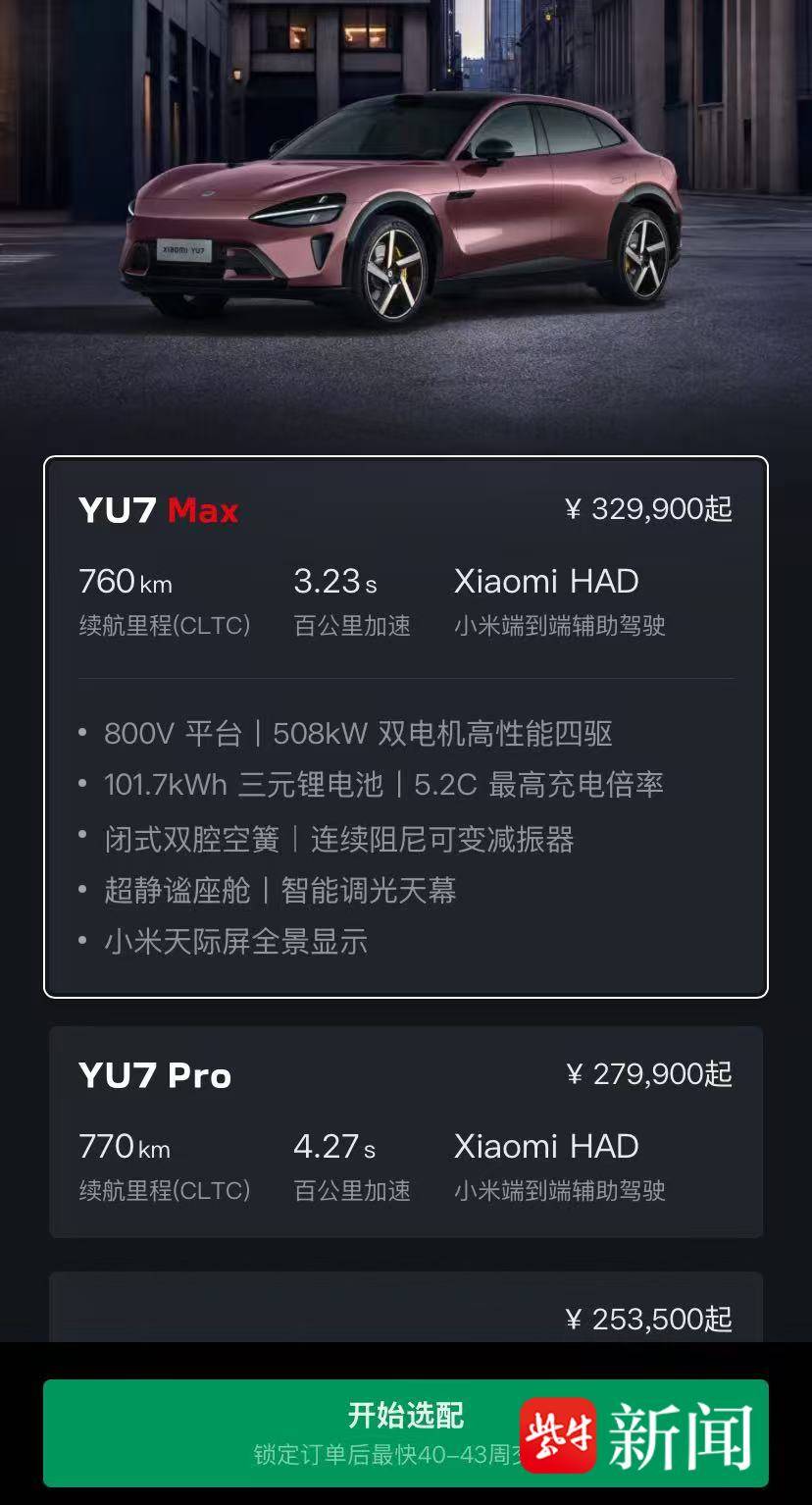Tap the 开始选配 button
Image resolution: width=812 pixels, height=1505 pixels.
[x=406, y=1433]
